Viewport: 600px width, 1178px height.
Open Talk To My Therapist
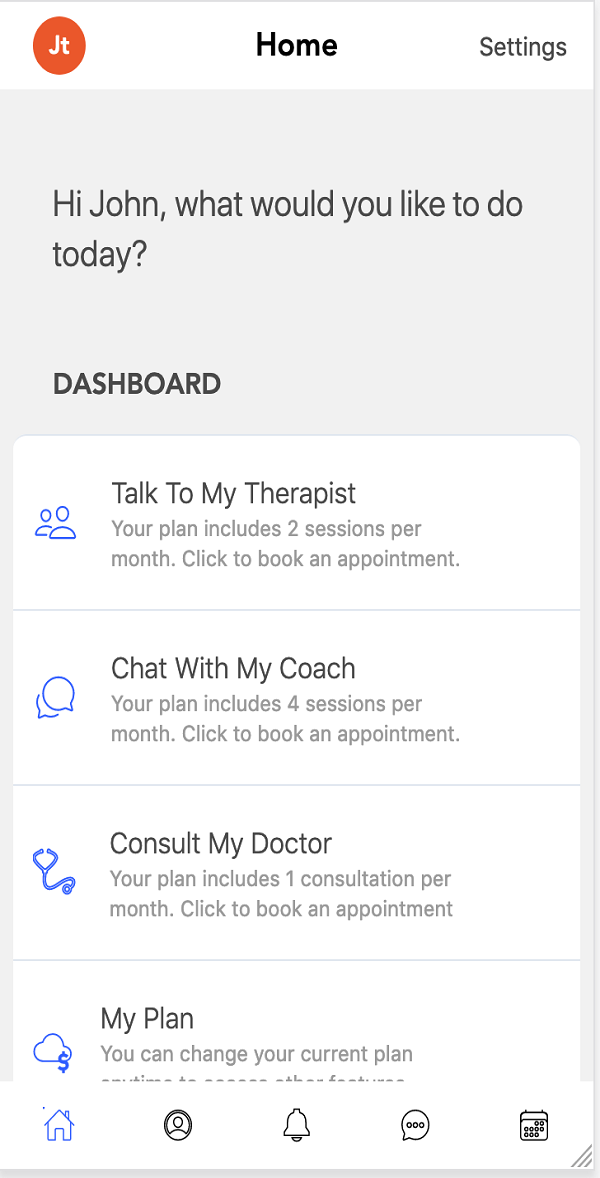(297, 523)
